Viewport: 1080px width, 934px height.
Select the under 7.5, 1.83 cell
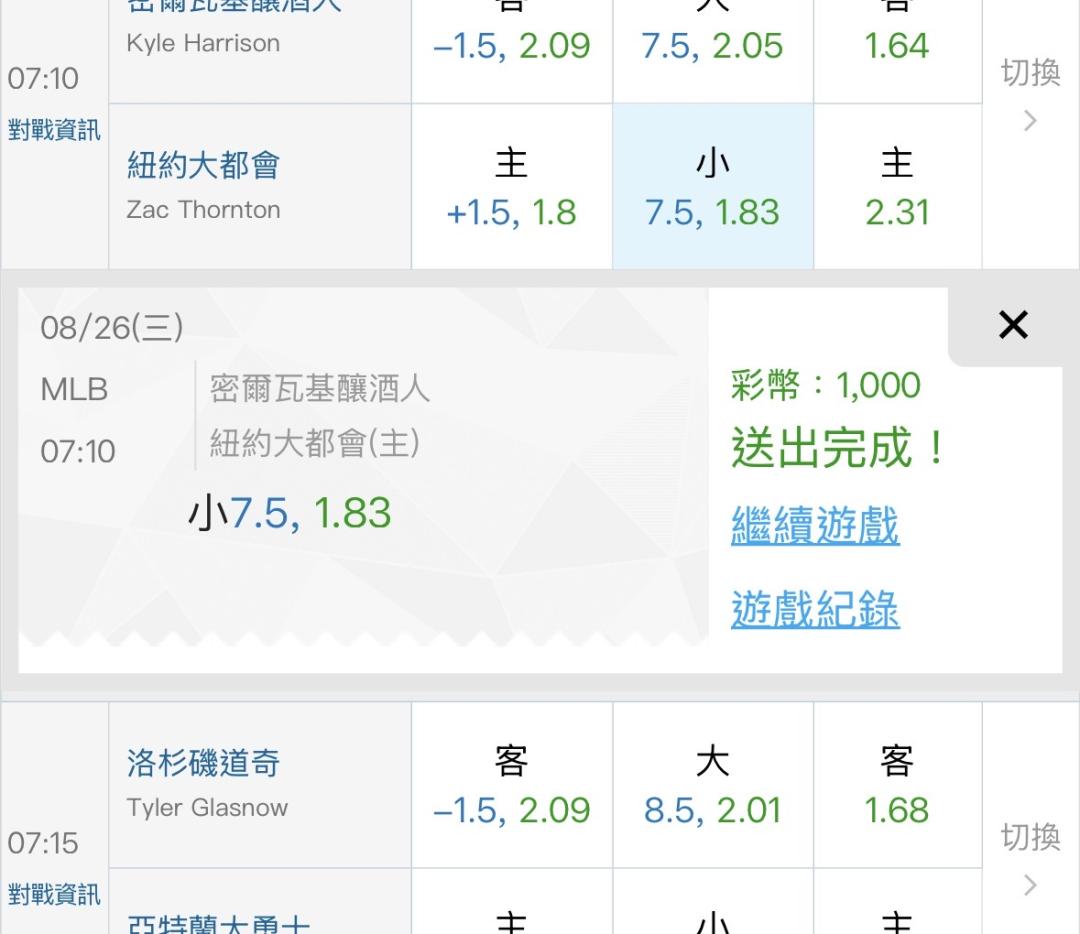(x=713, y=187)
